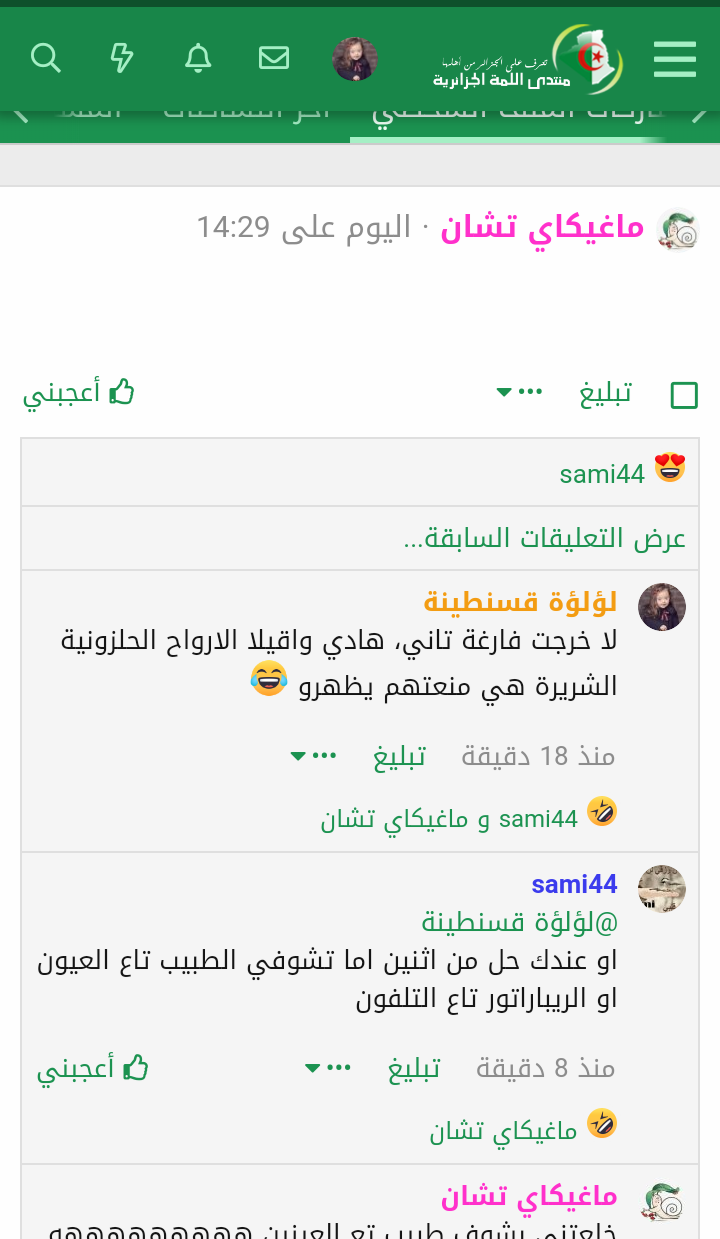Open the notifications bell
This screenshot has width=720, height=1239.
click(x=198, y=58)
